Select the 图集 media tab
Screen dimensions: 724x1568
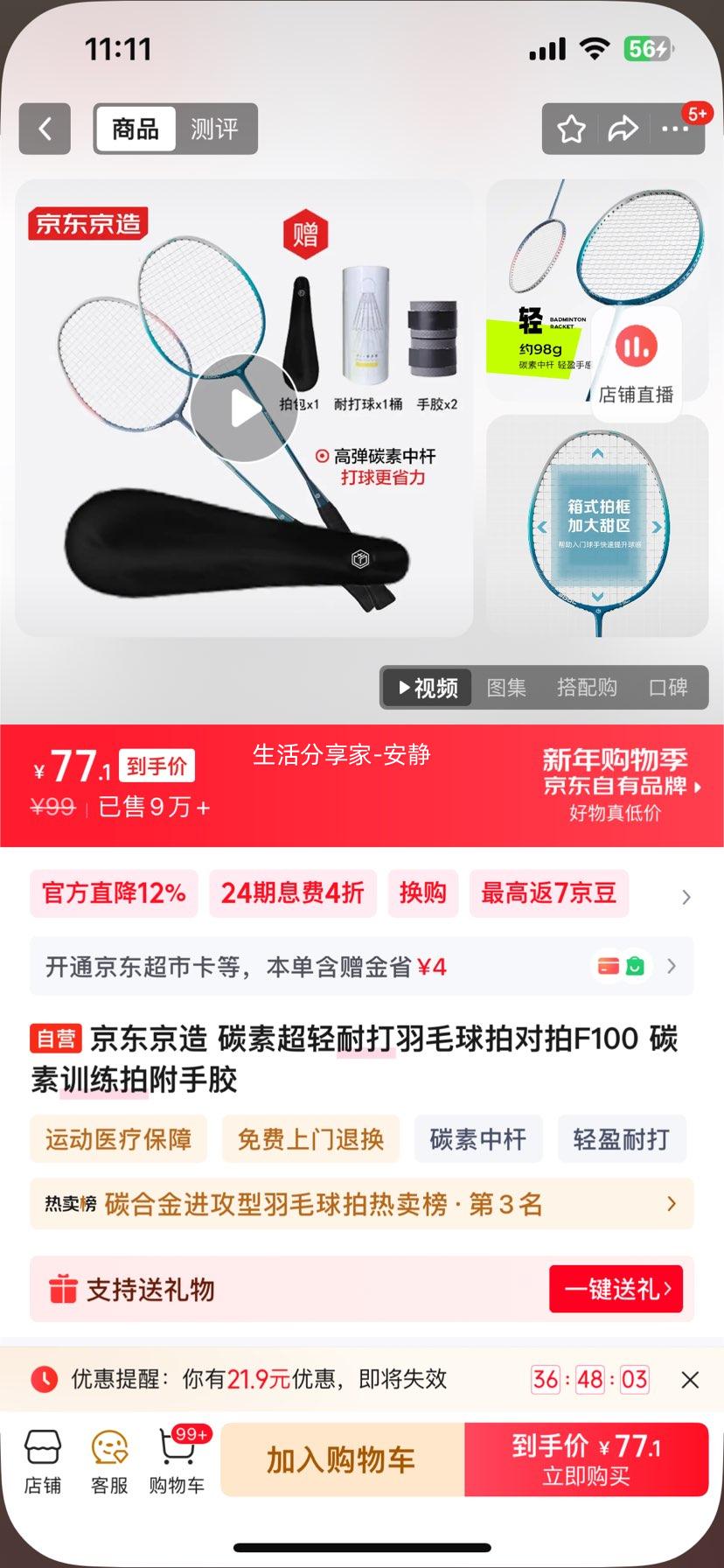(x=507, y=688)
